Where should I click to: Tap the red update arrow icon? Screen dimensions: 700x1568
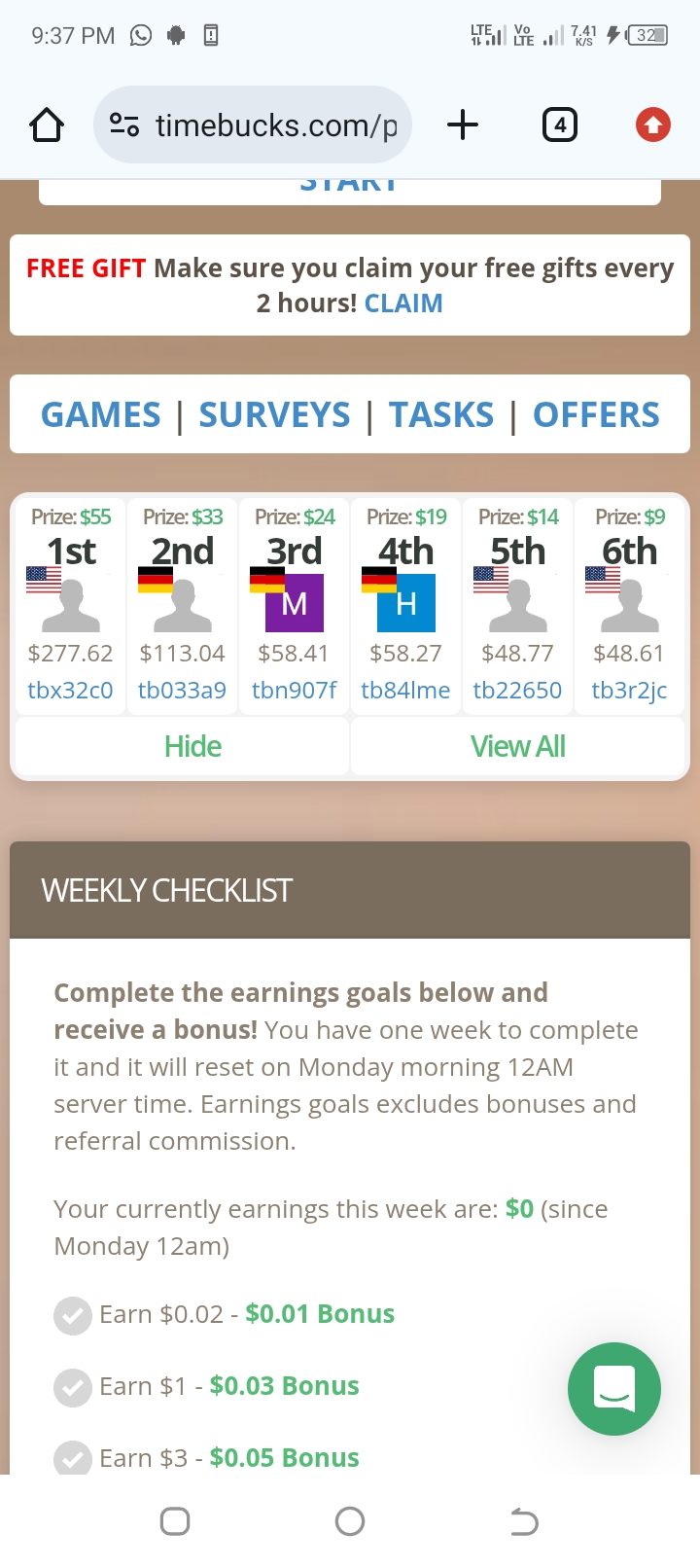tap(653, 125)
